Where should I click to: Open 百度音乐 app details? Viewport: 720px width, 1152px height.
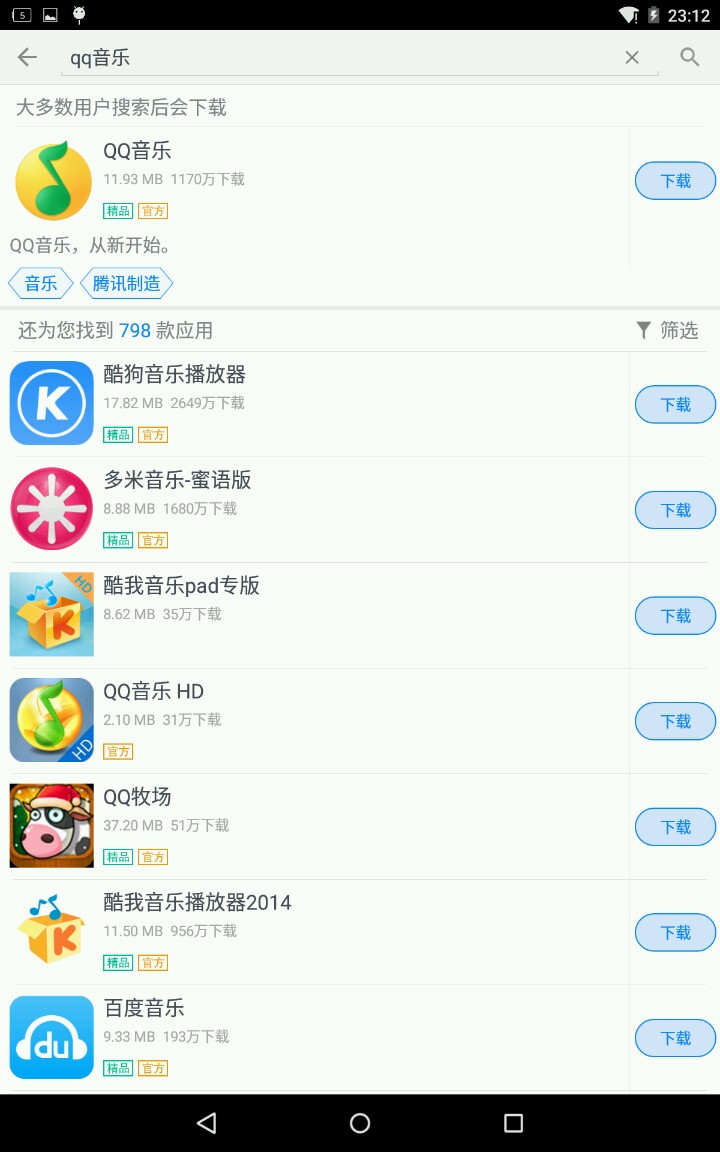300,1037
